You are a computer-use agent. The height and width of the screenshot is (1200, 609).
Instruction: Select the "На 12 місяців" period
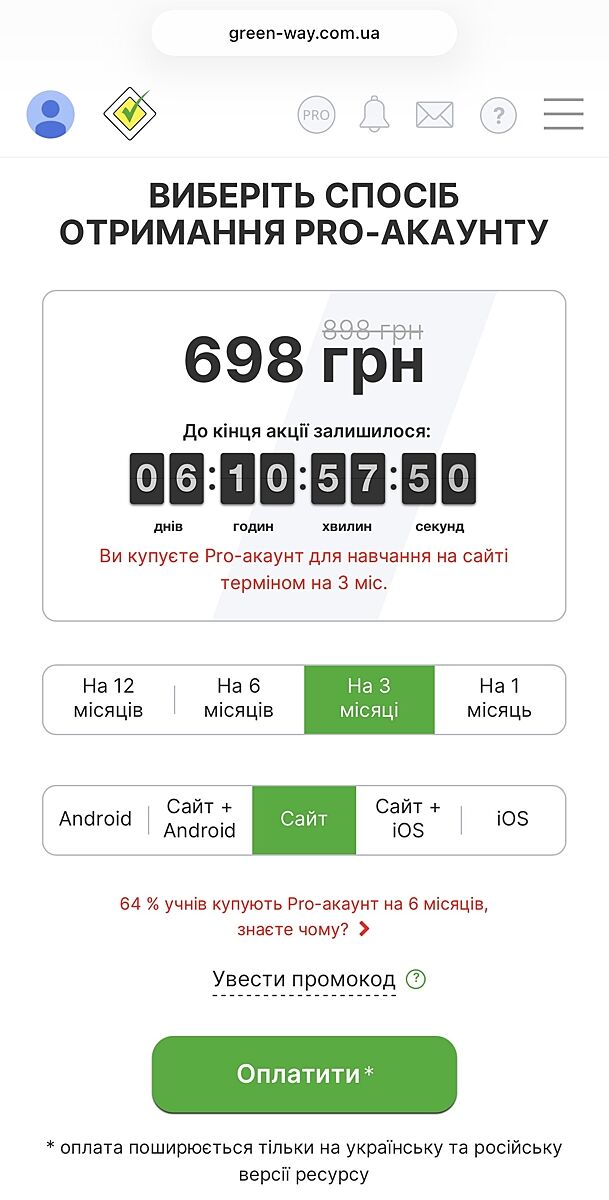click(x=108, y=699)
